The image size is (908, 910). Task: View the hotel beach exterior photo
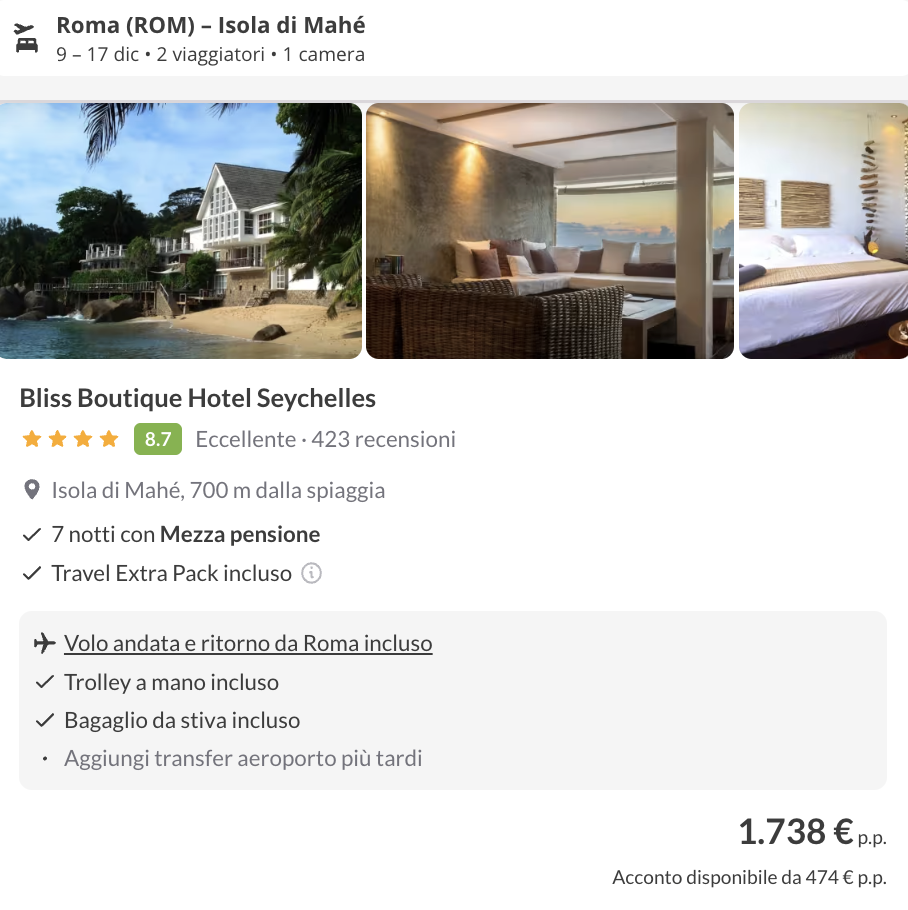coord(181,231)
